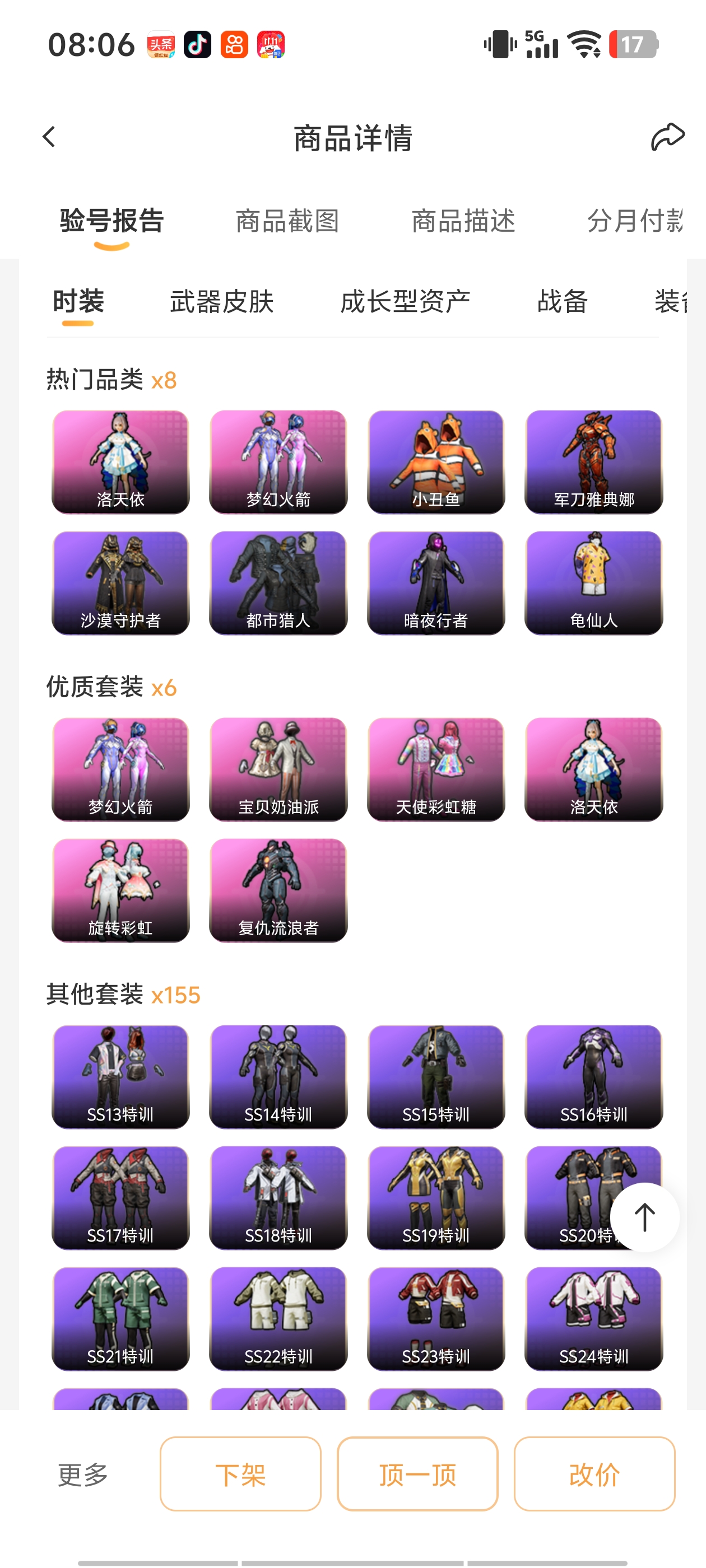Switch to the 成长型资产 tab

[x=405, y=301]
